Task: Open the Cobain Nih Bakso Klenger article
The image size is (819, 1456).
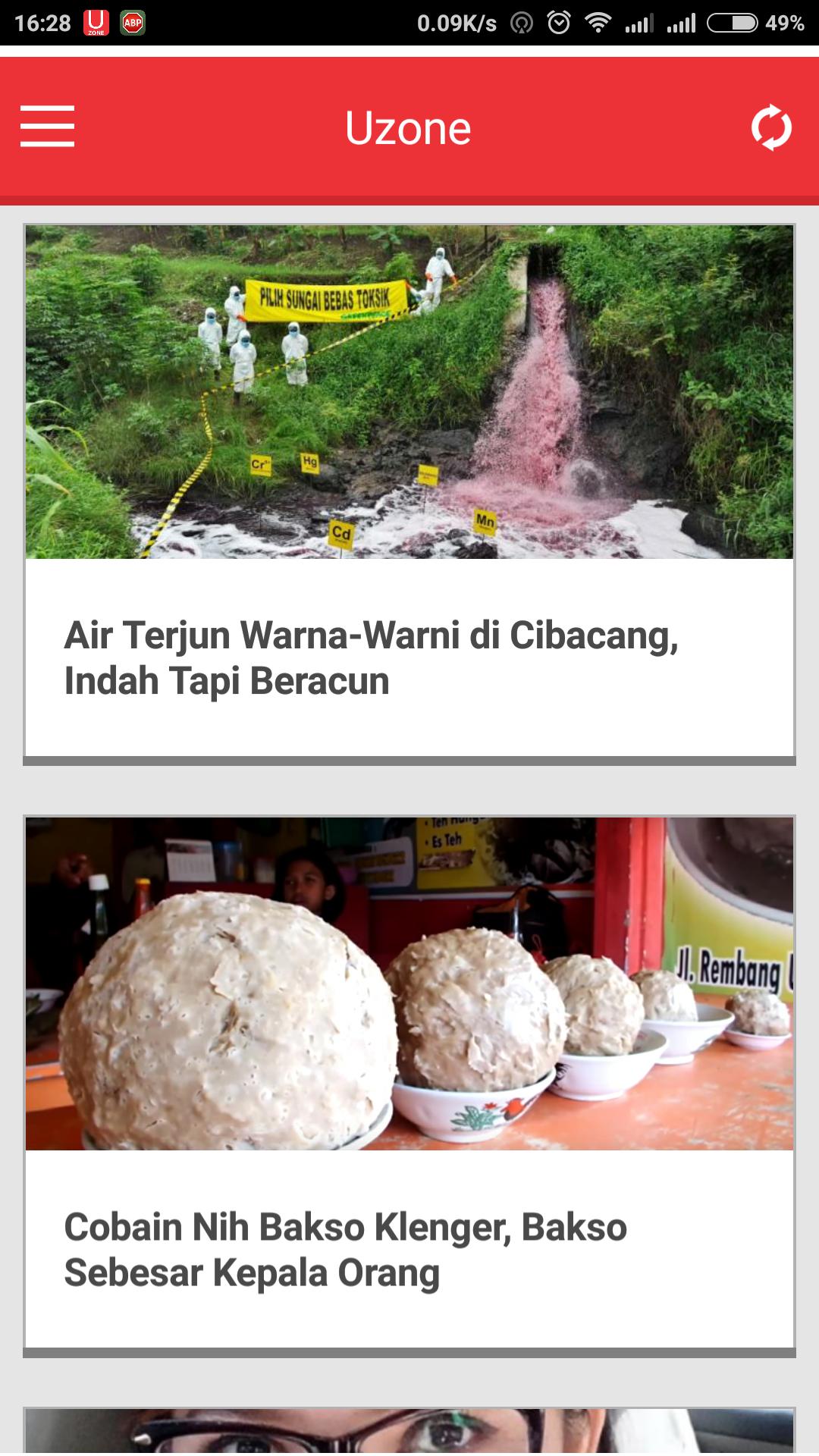Action: 345,1249
